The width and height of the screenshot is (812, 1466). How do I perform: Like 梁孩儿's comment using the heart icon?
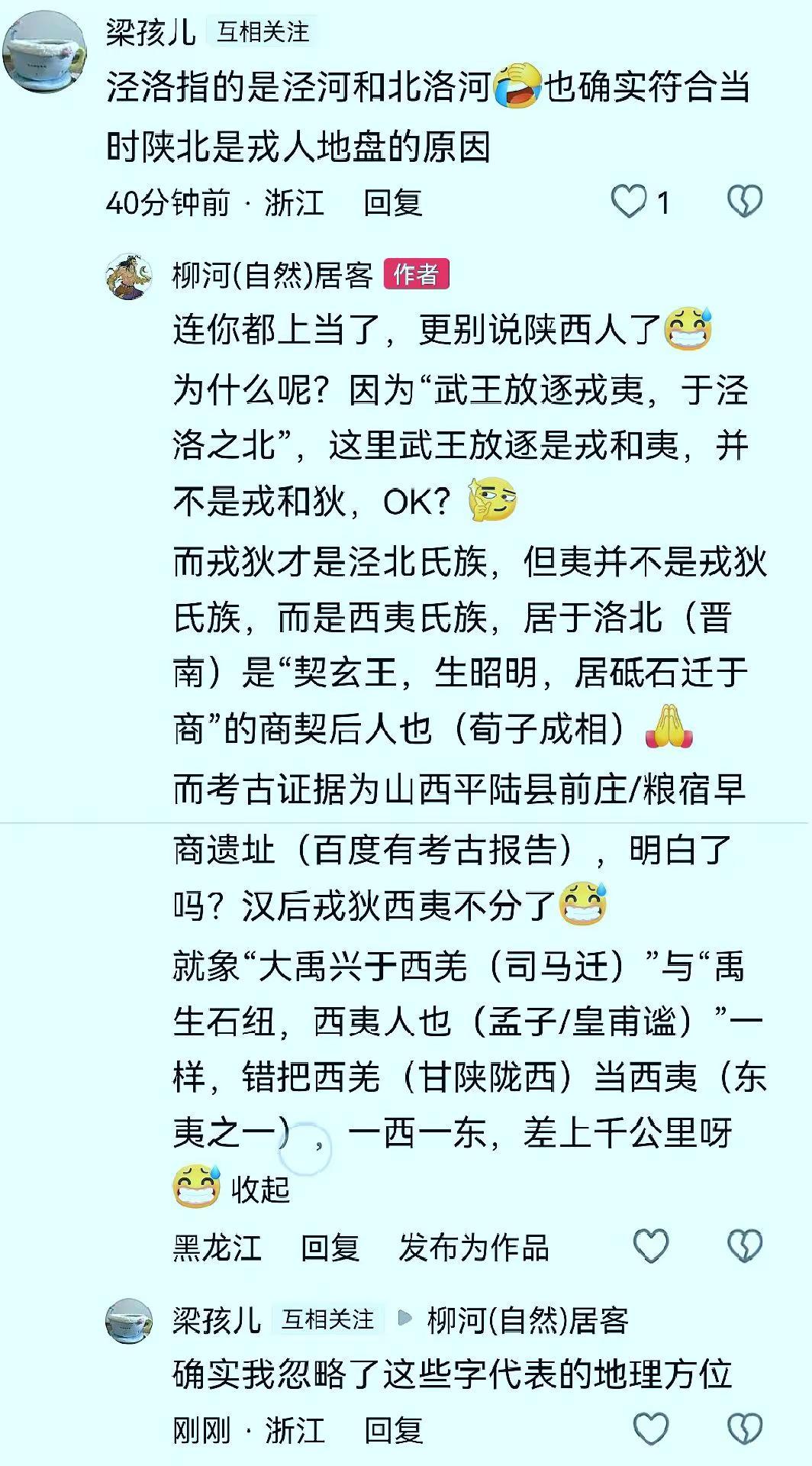click(627, 200)
